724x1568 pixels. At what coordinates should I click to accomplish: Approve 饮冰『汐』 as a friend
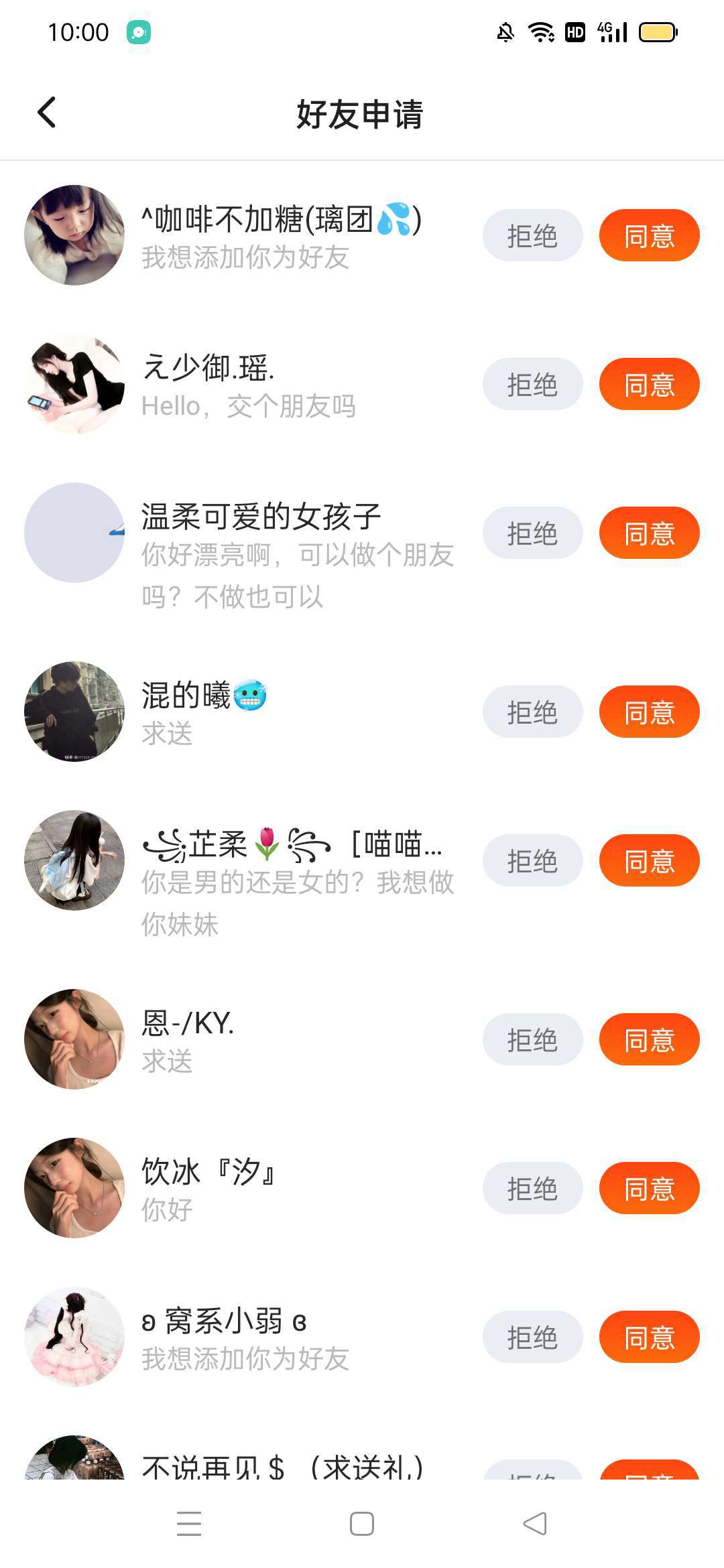click(649, 1189)
